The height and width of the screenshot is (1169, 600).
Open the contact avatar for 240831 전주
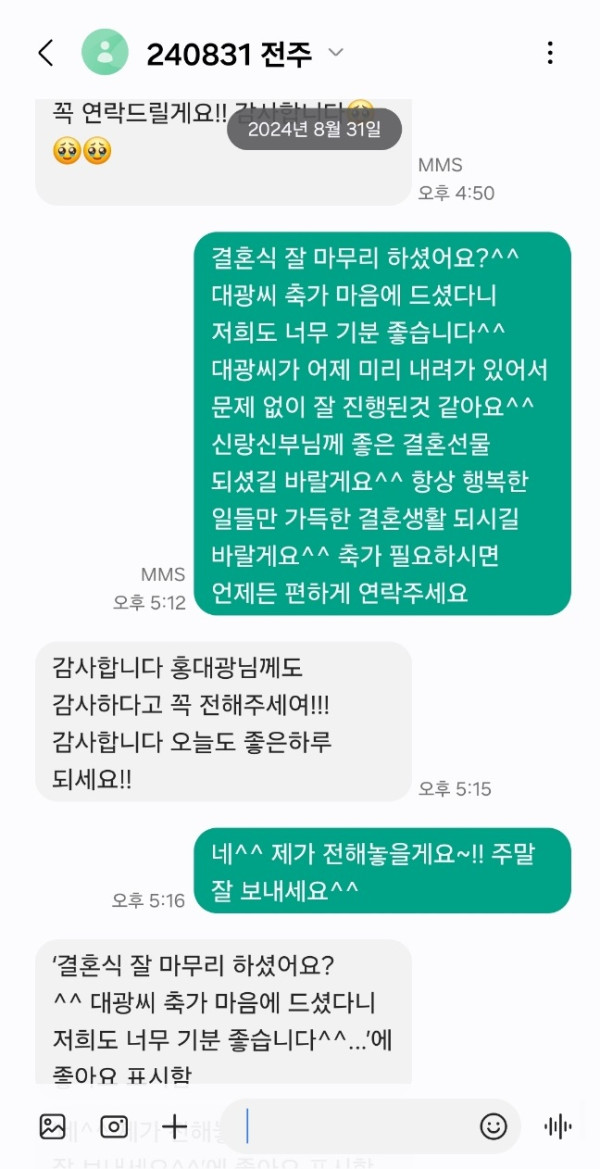tap(104, 53)
